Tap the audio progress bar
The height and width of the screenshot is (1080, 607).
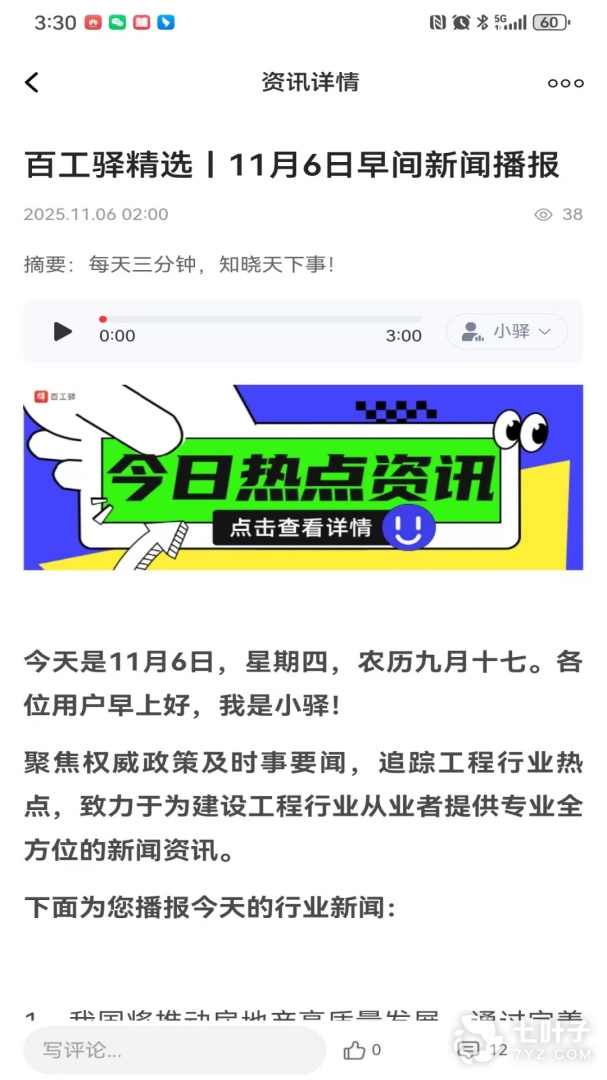[260, 320]
